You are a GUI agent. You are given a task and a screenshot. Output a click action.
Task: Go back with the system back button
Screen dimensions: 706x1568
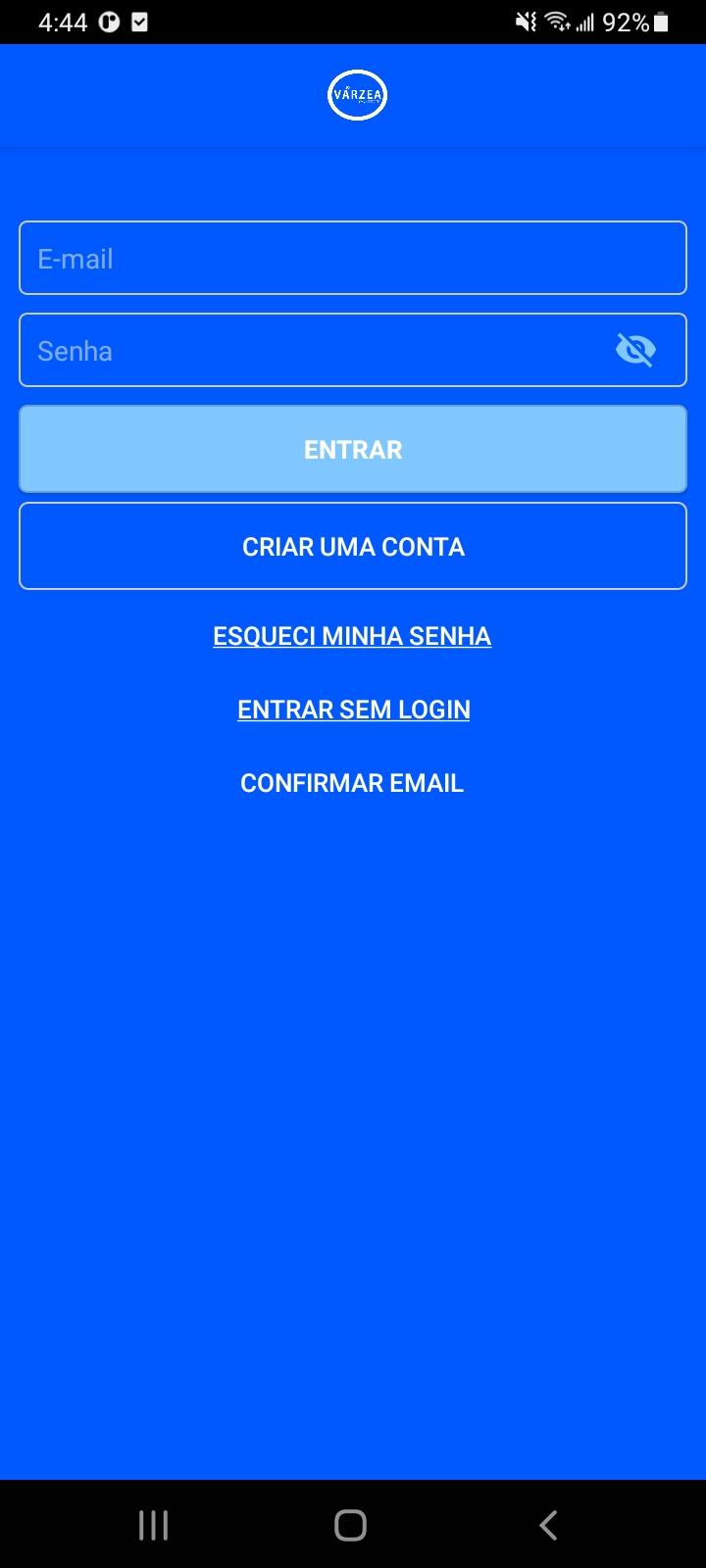click(548, 1525)
